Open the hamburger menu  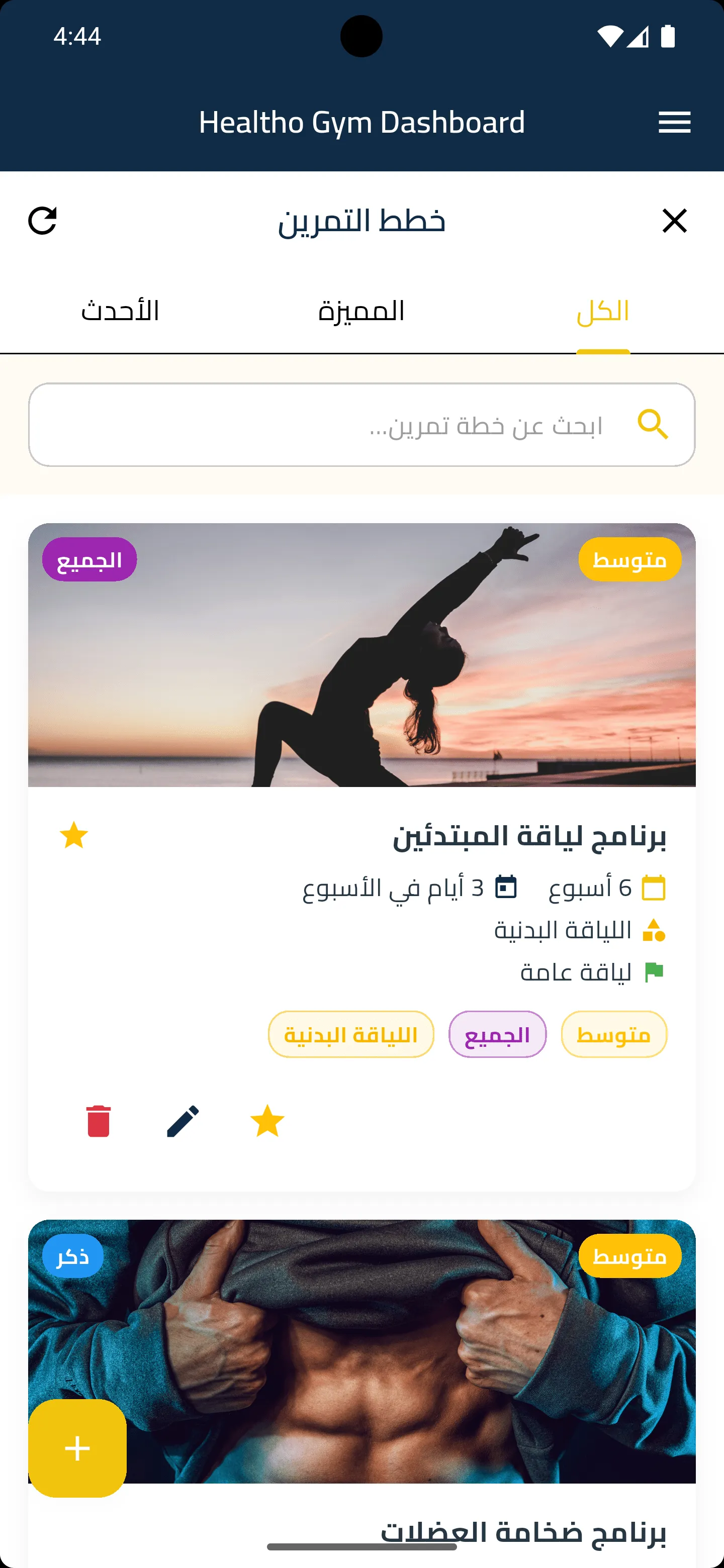click(x=674, y=122)
